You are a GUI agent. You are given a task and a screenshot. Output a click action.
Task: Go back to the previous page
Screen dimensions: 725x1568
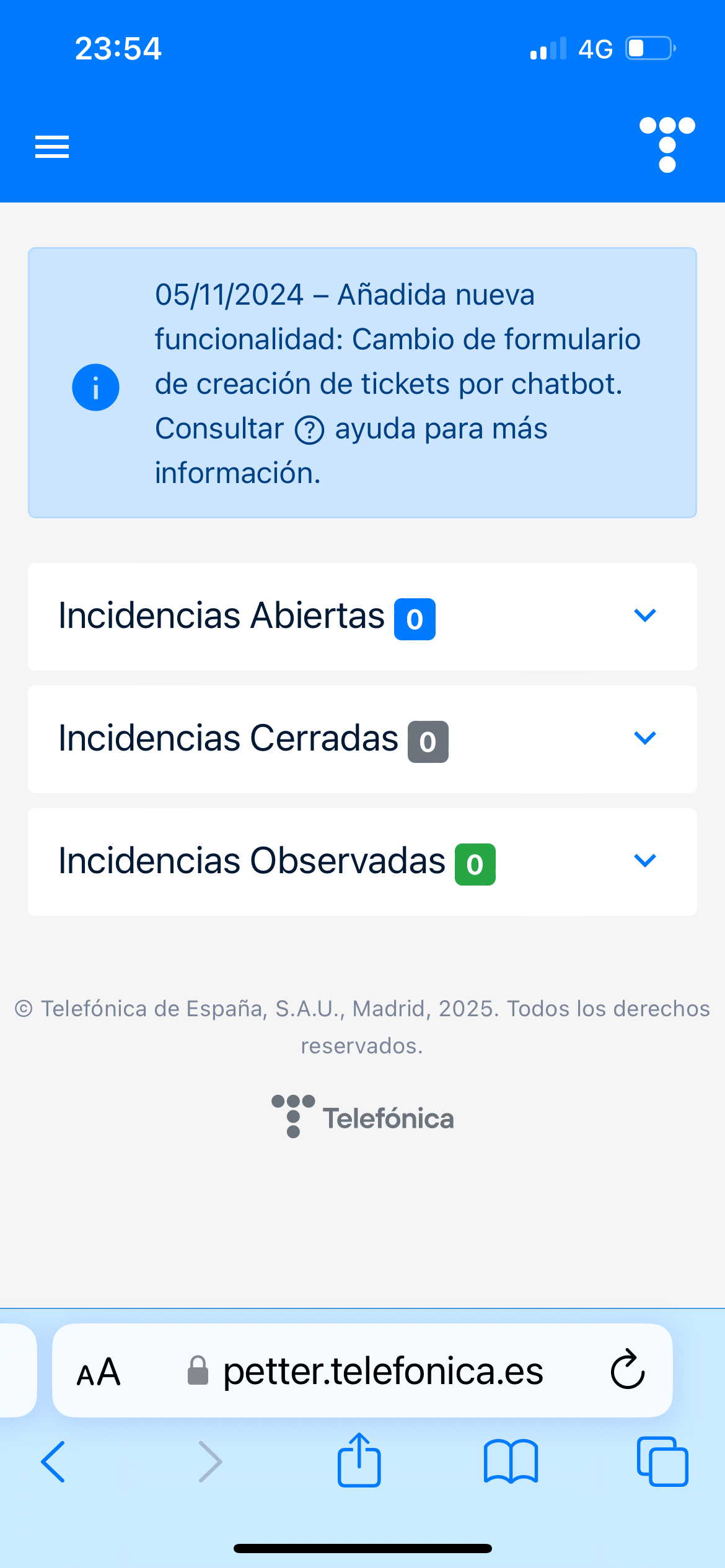pyautogui.click(x=53, y=1461)
